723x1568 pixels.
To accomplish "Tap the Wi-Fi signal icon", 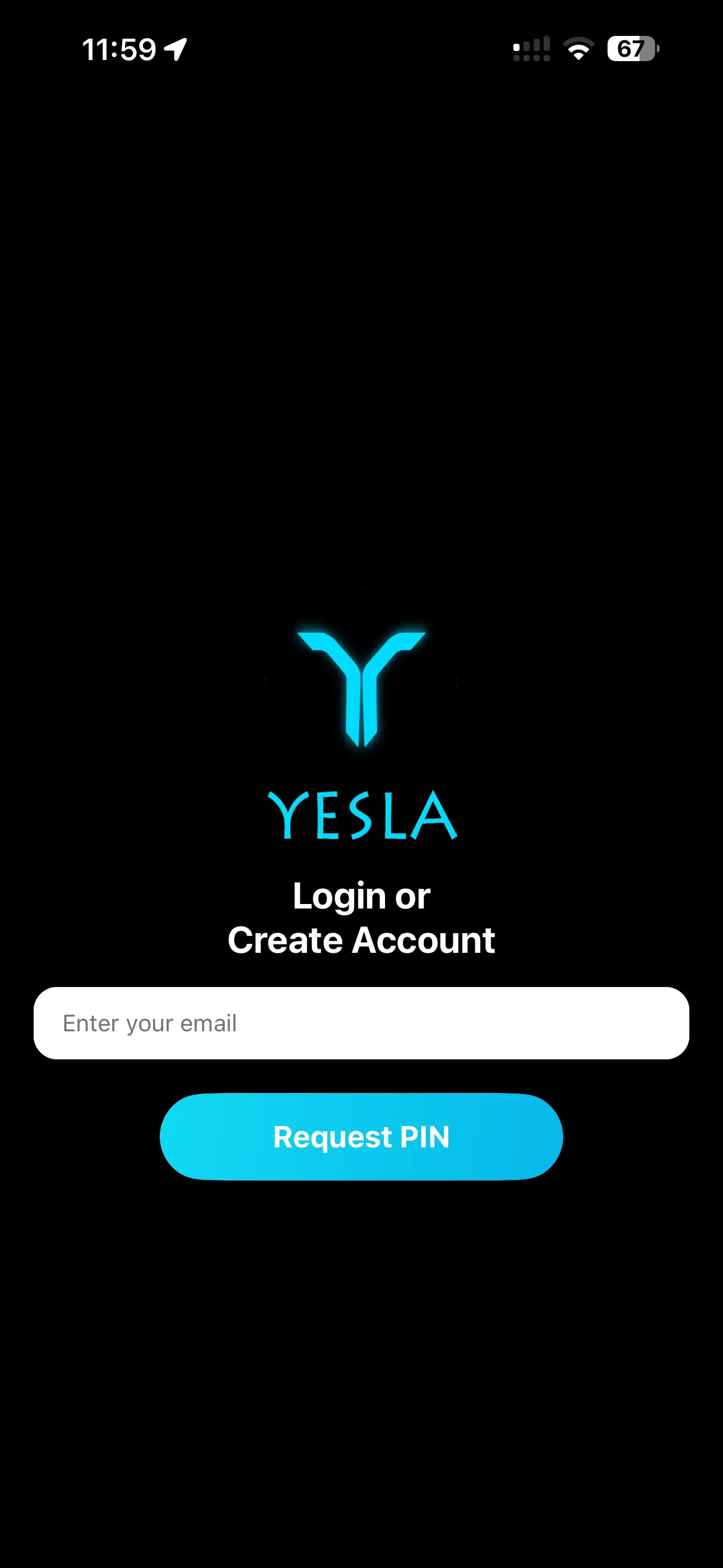I will coord(578,50).
